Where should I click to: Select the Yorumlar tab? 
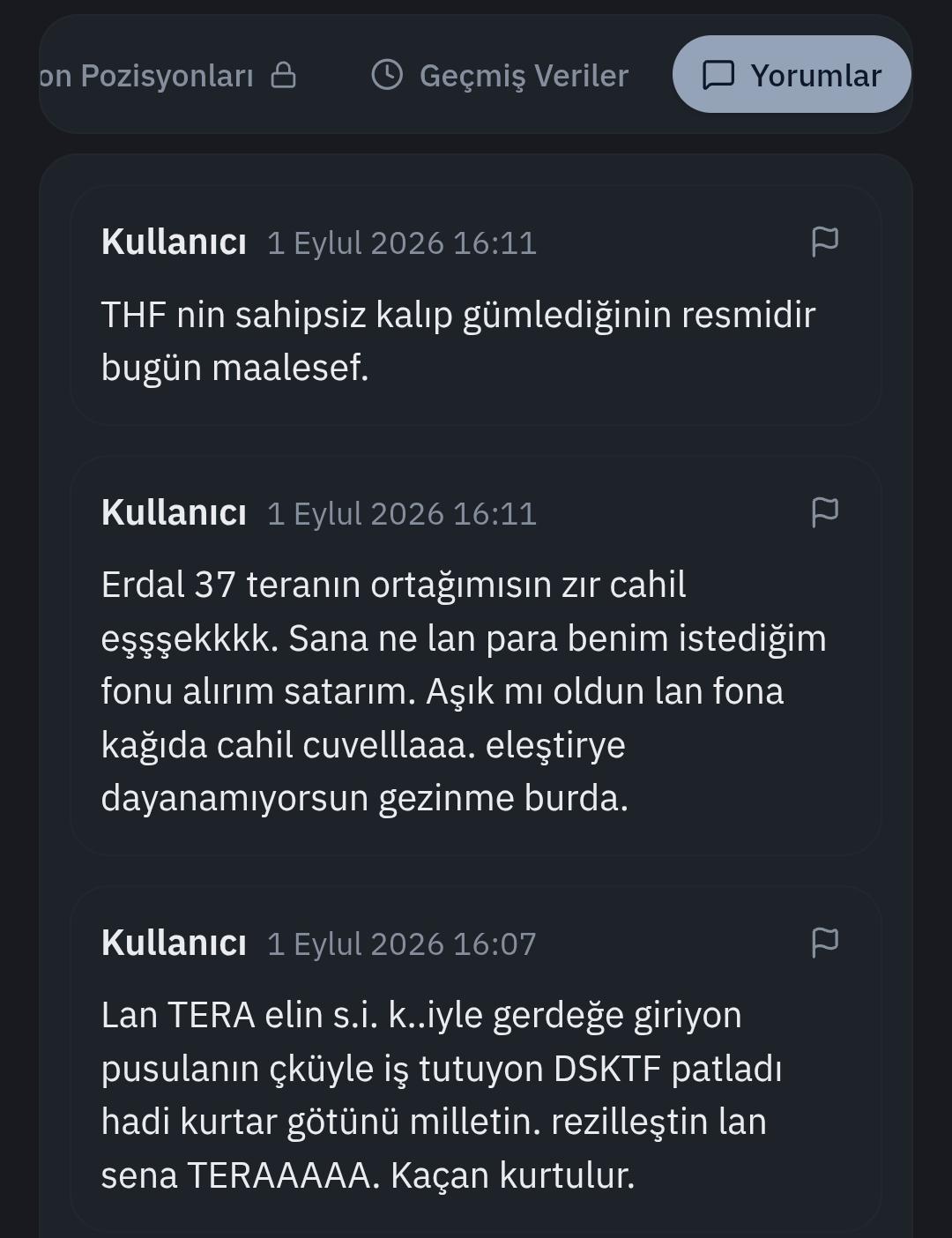coord(792,75)
